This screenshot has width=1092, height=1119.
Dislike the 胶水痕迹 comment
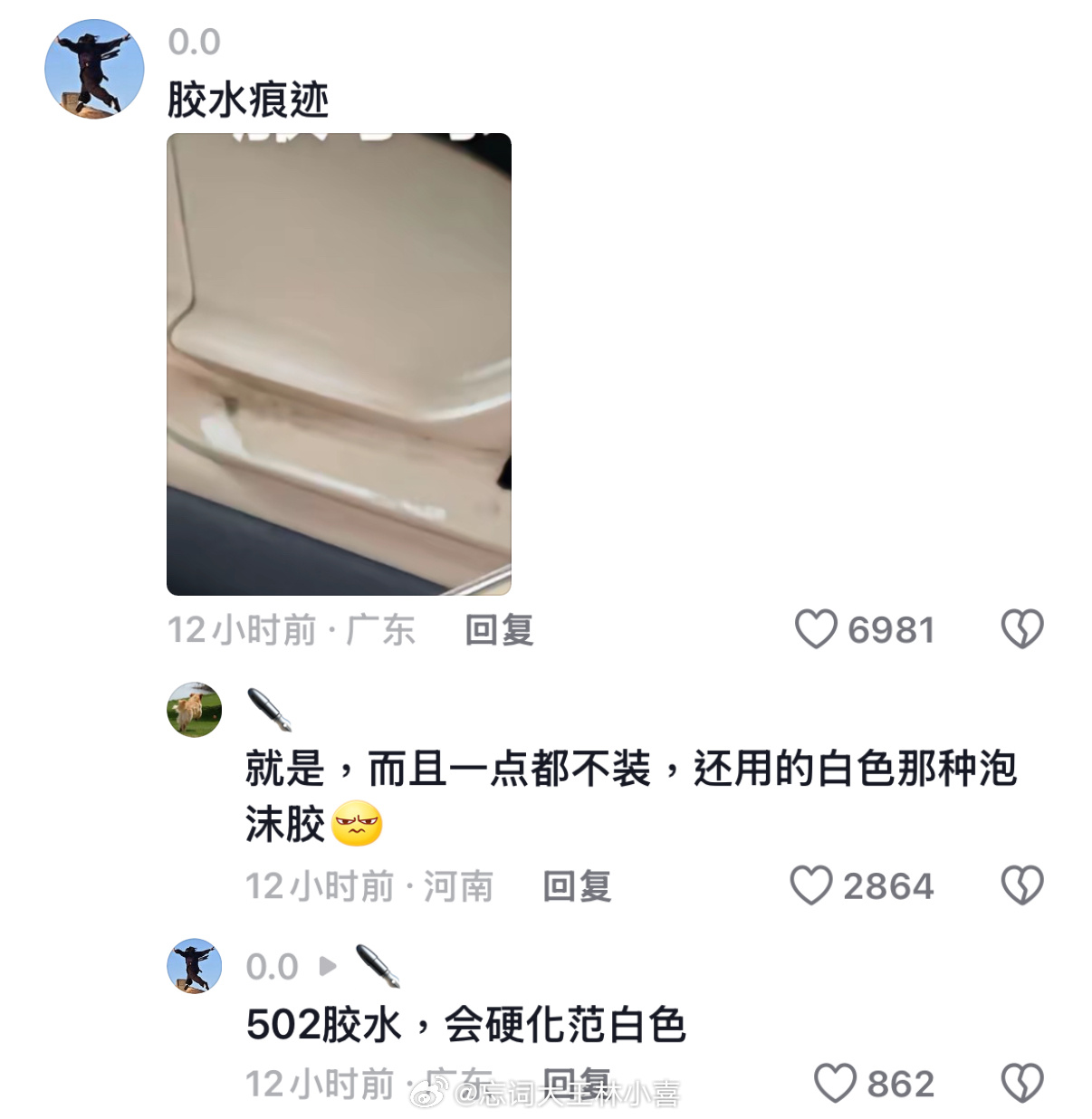click(1022, 629)
